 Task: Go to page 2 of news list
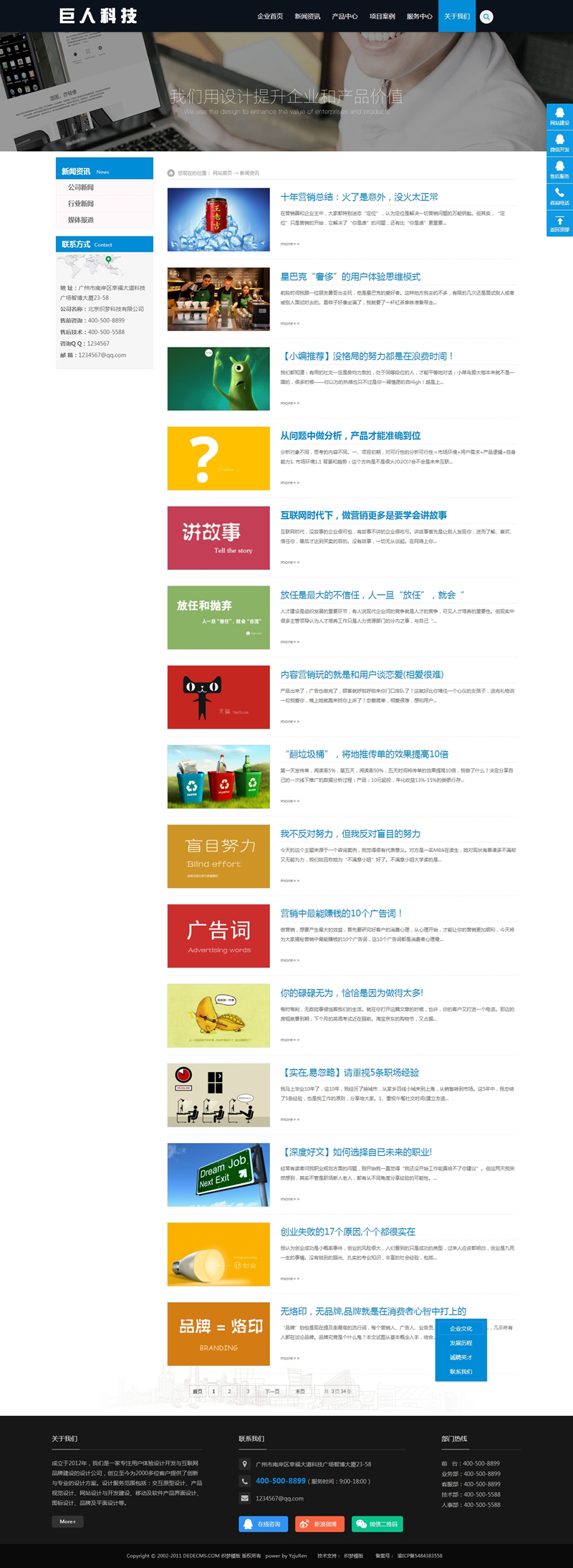point(229,1391)
